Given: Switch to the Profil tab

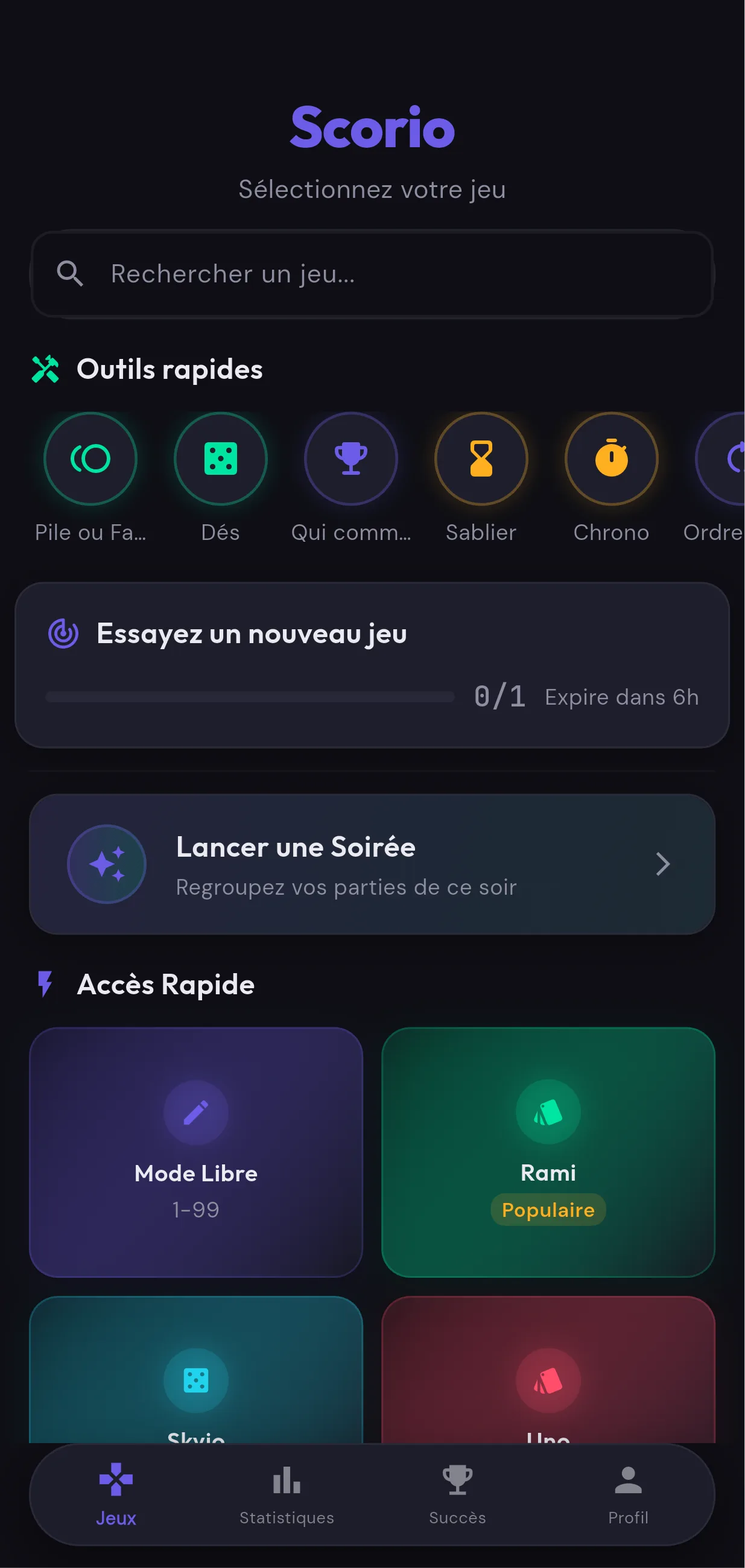Looking at the screenshot, I should pos(628,1495).
